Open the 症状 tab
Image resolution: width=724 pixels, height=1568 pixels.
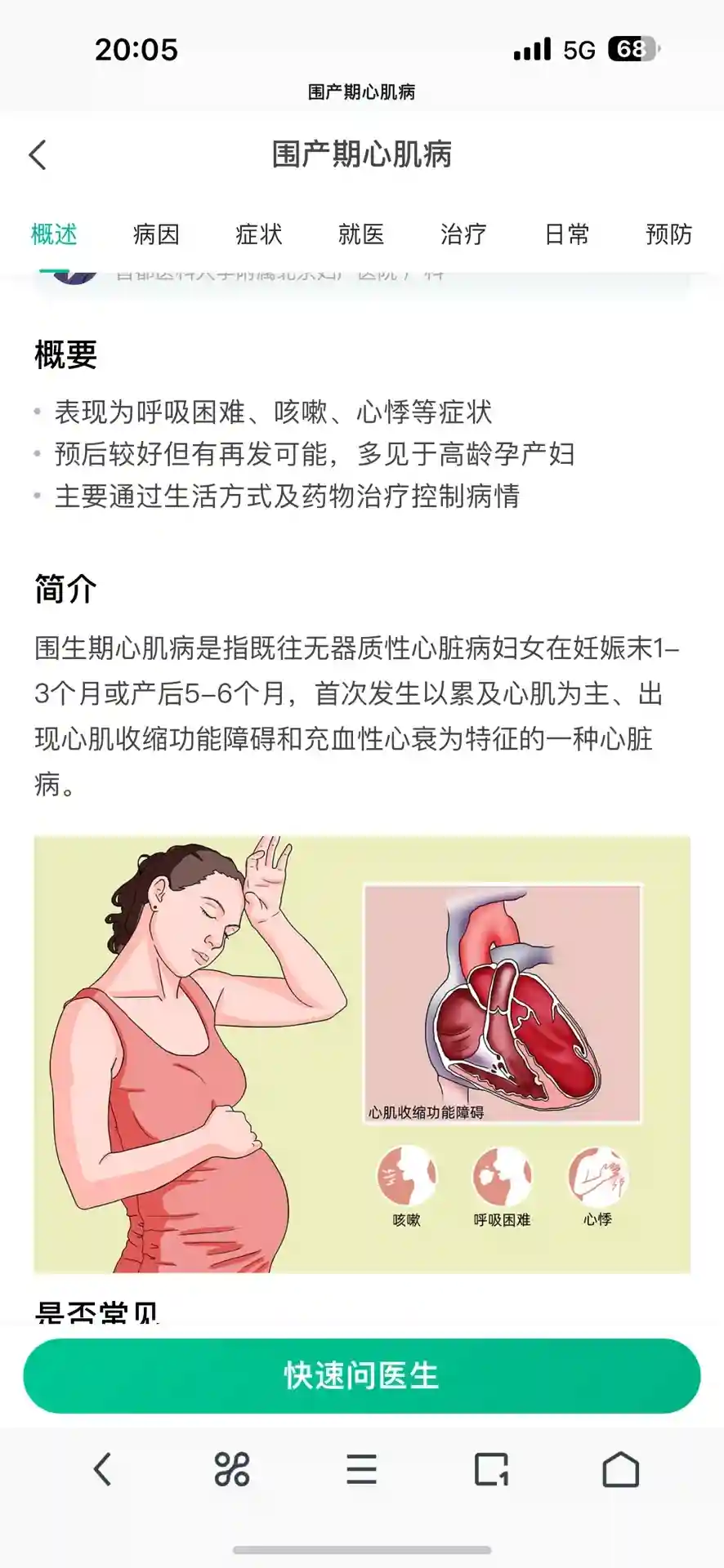point(258,235)
